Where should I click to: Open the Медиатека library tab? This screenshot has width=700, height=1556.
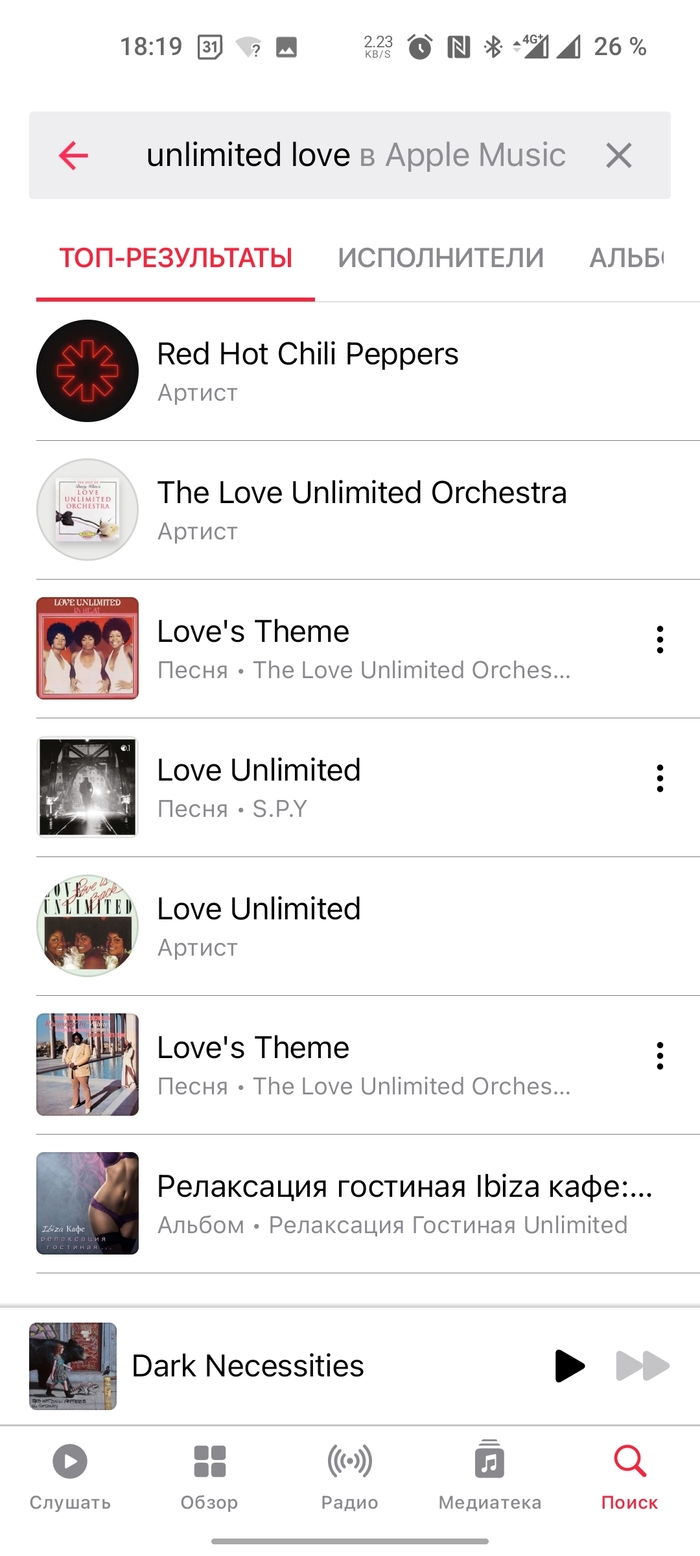(x=489, y=1475)
